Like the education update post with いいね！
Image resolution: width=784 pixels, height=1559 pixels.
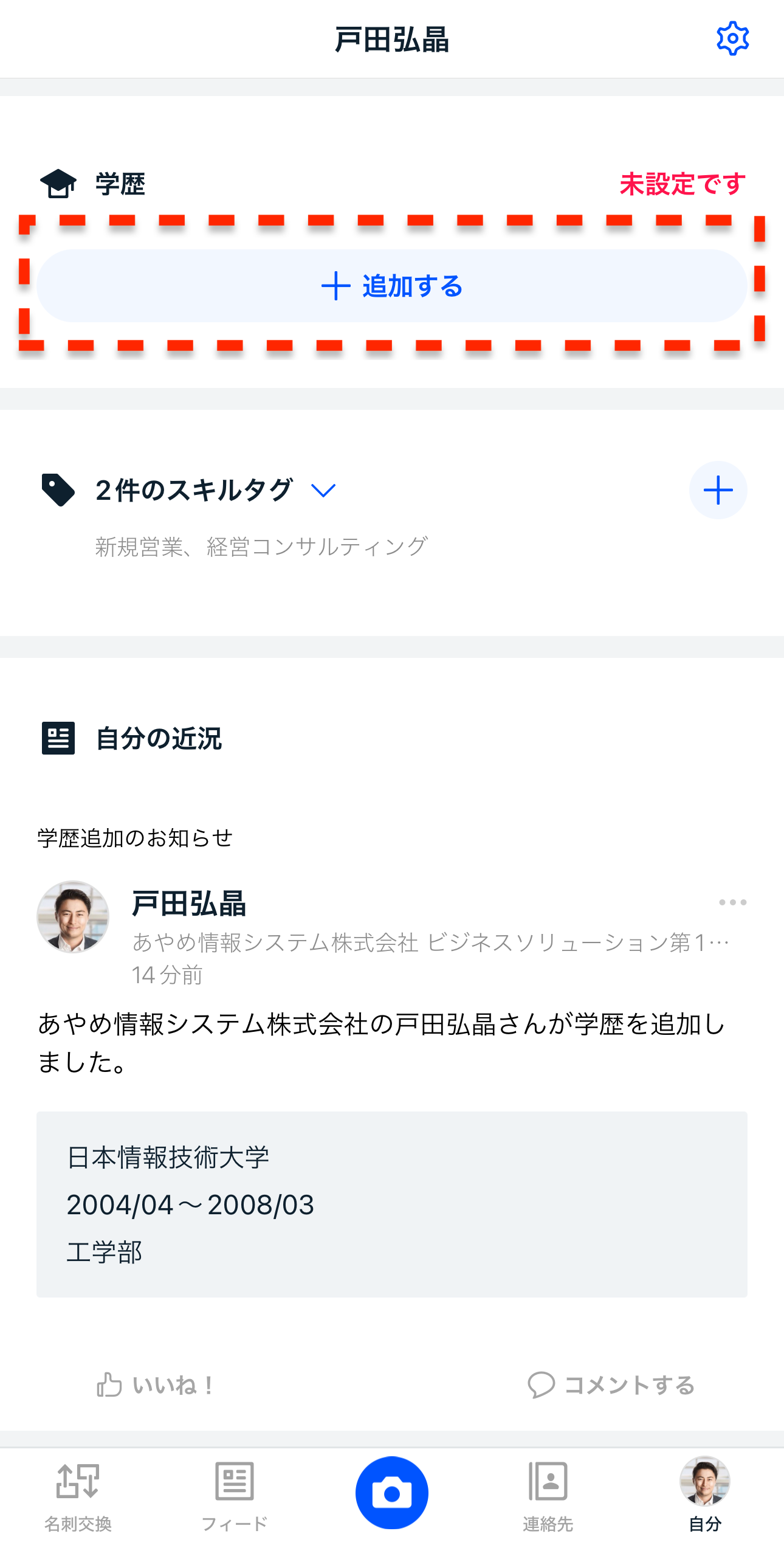pyautogui.click(x=155, y=1385)
